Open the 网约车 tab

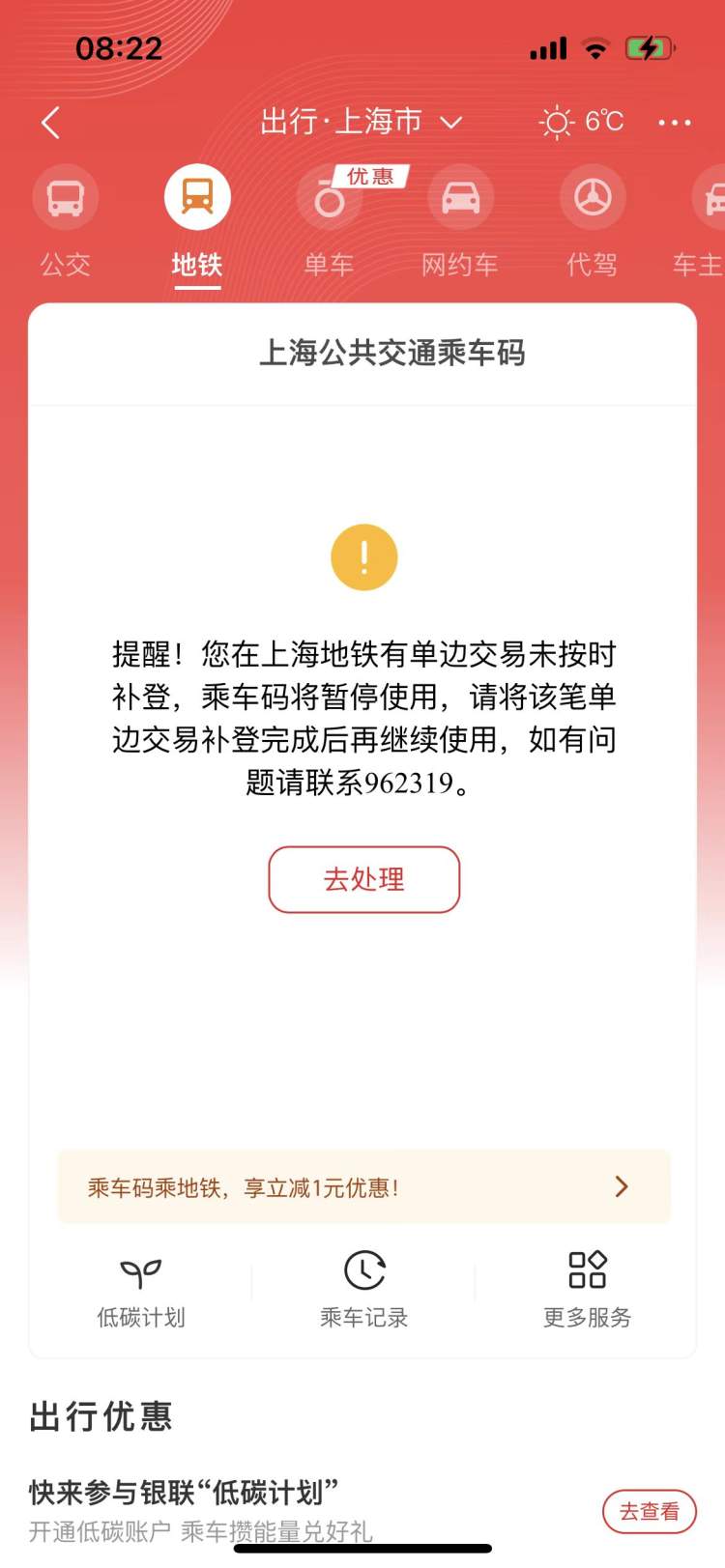click(x=460, y=222)
